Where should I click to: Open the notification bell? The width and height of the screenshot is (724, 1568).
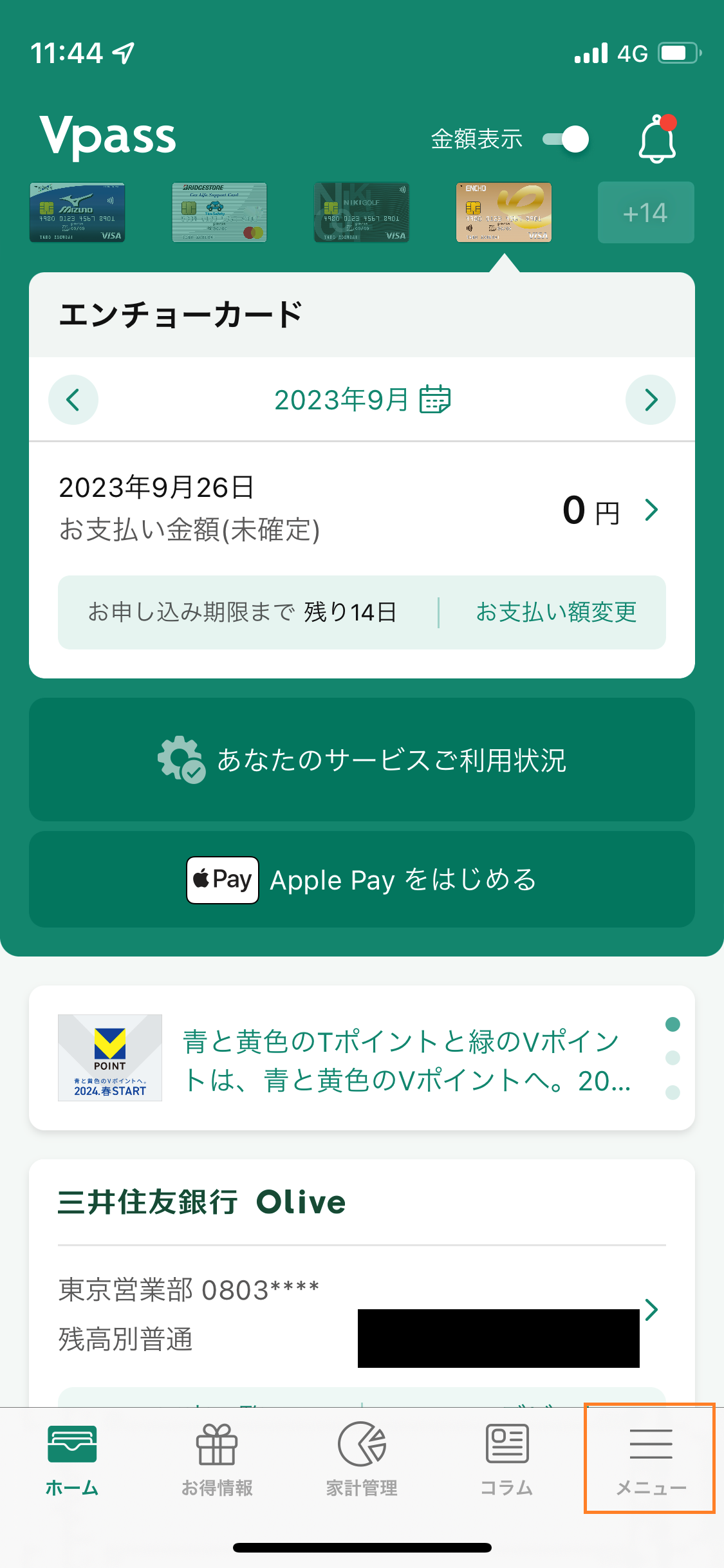tap(658, 137)
